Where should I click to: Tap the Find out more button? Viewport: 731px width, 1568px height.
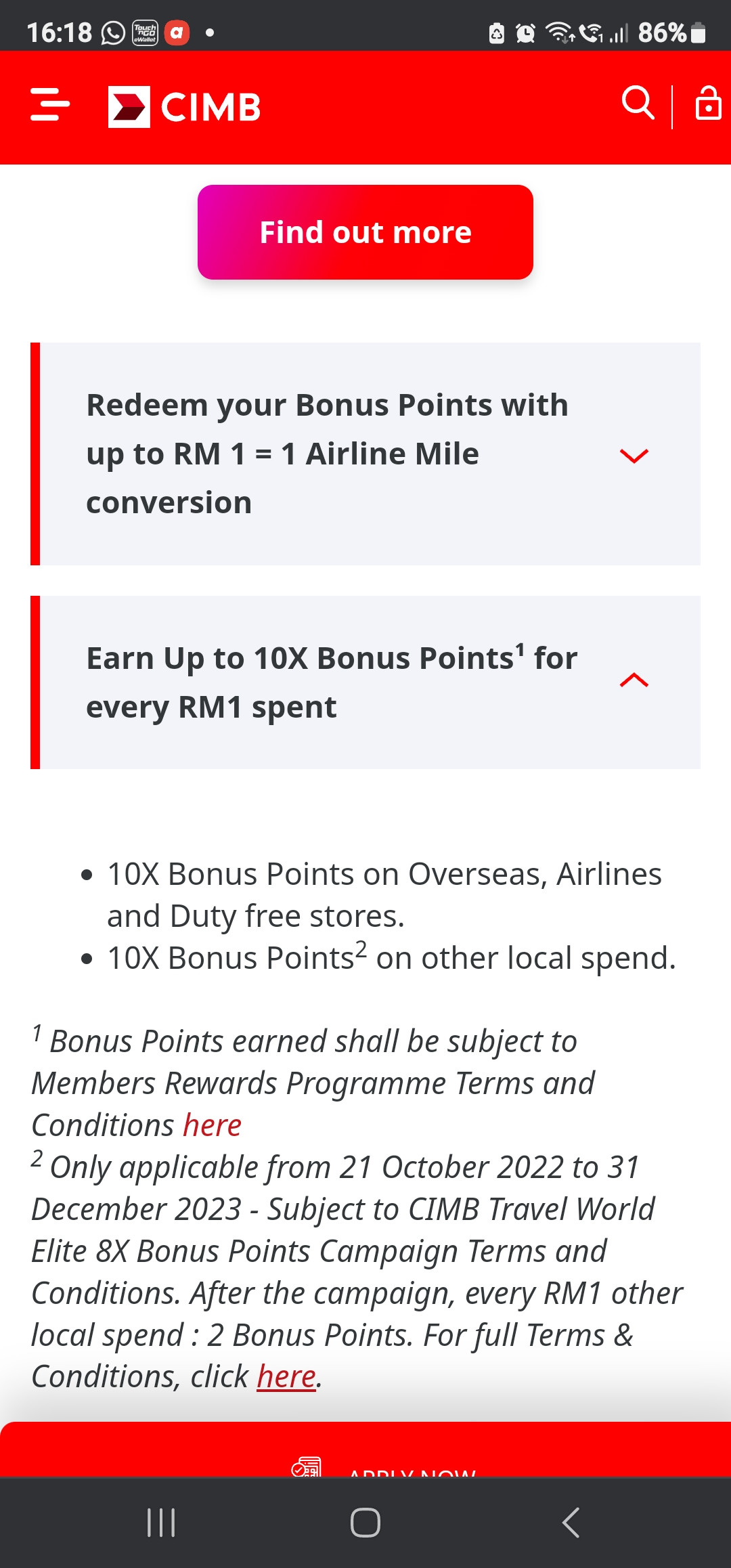click(365, 232)
